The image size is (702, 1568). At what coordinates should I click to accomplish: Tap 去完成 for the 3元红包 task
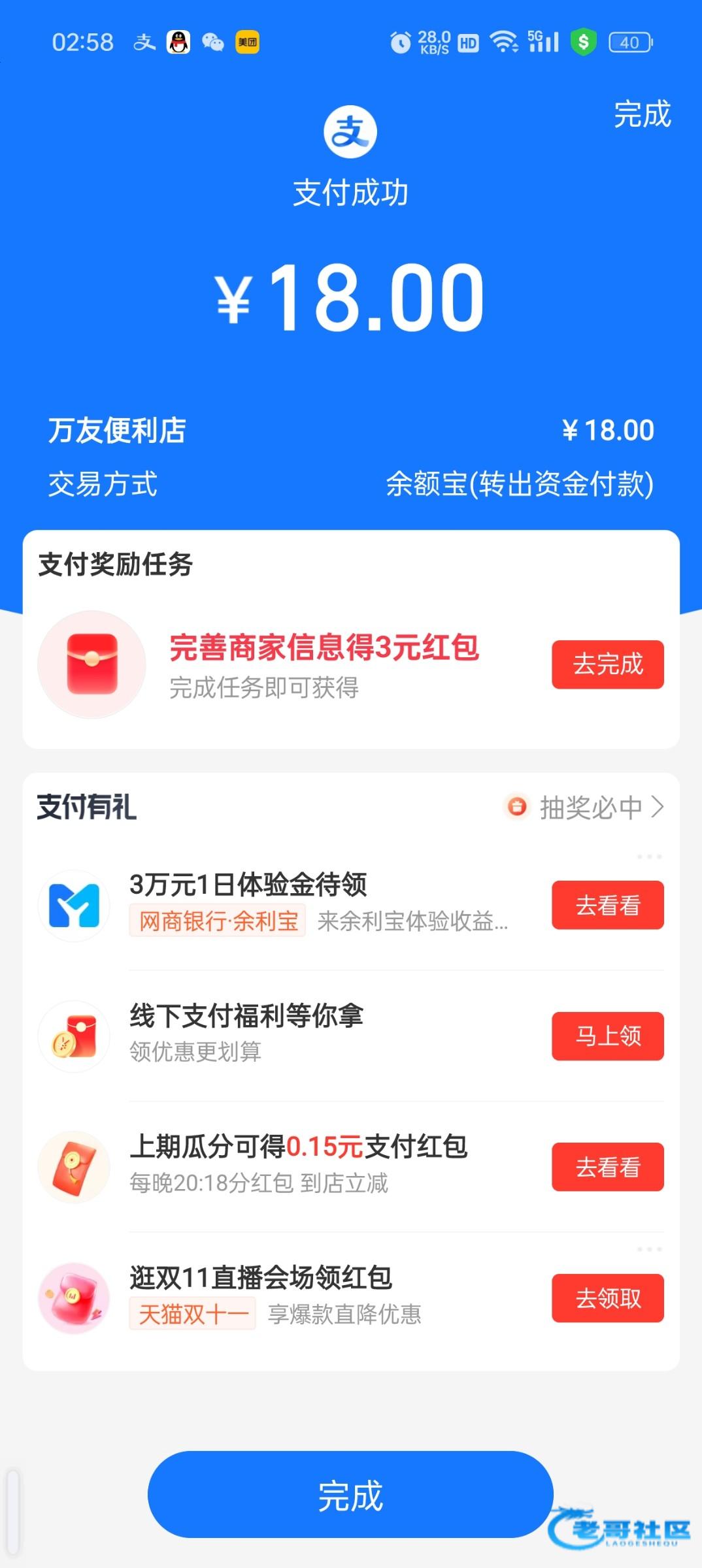(x=607, y=664)
